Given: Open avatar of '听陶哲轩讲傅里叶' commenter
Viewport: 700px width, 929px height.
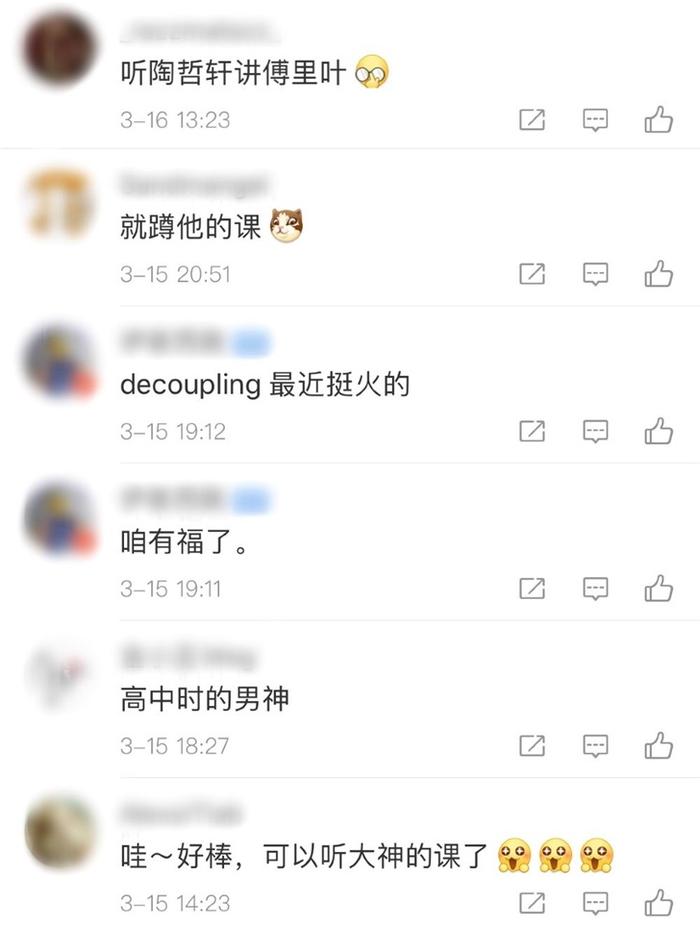Looking at the screenshot, I should coord(59,50).
